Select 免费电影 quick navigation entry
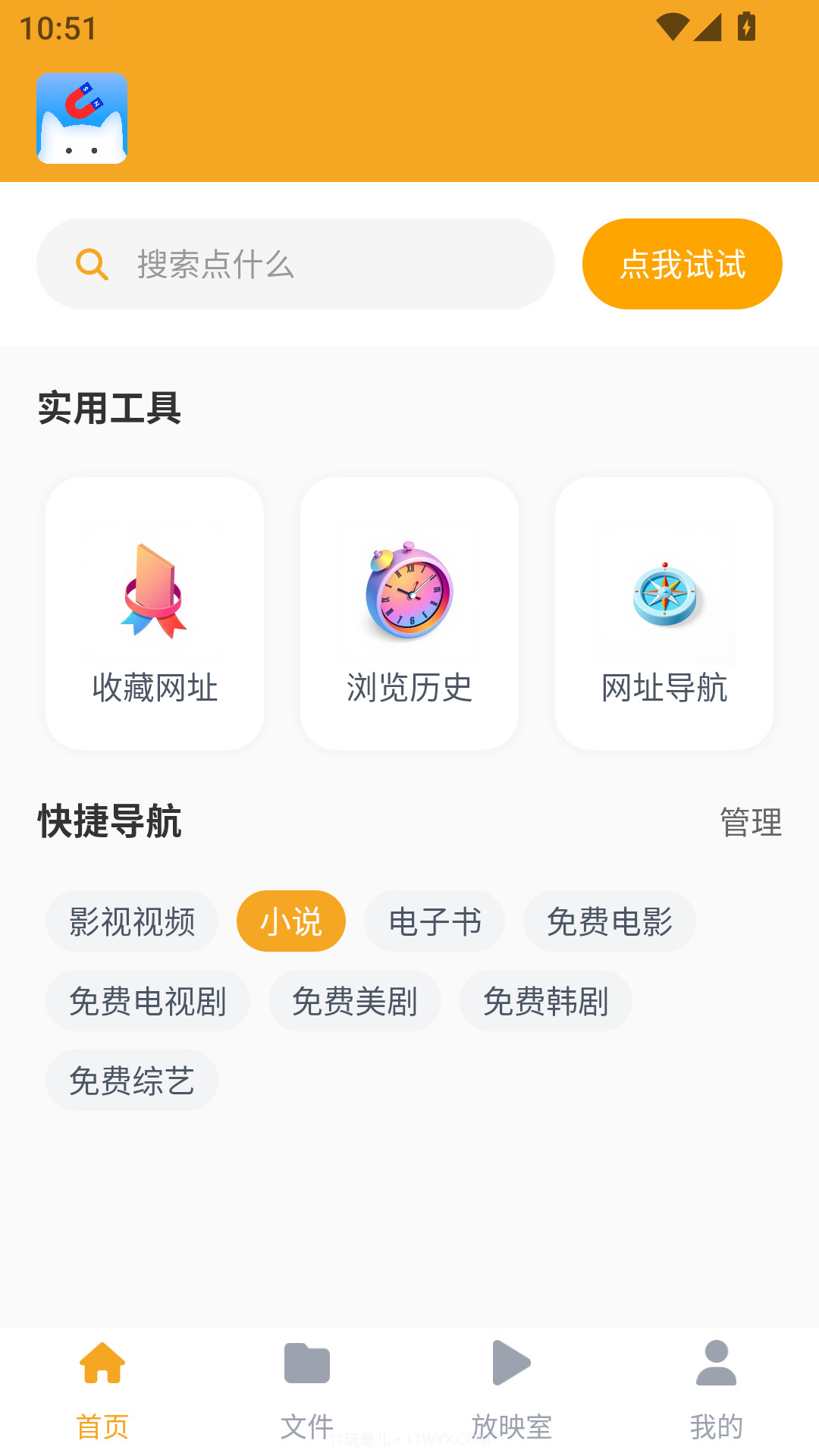The height and width of the screenshot is (1456, 819). pos(609,921)
